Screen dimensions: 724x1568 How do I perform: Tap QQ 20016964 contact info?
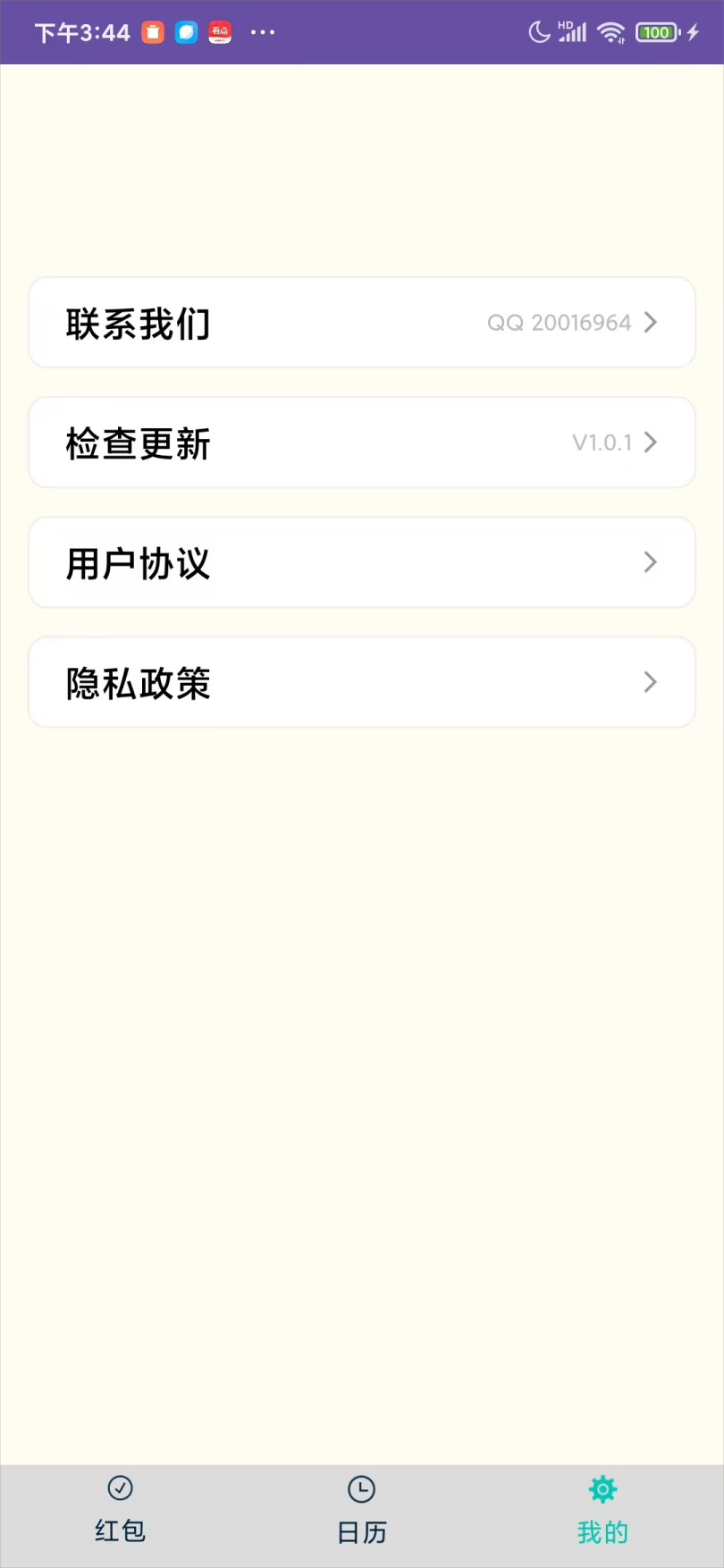pos(559,322)
